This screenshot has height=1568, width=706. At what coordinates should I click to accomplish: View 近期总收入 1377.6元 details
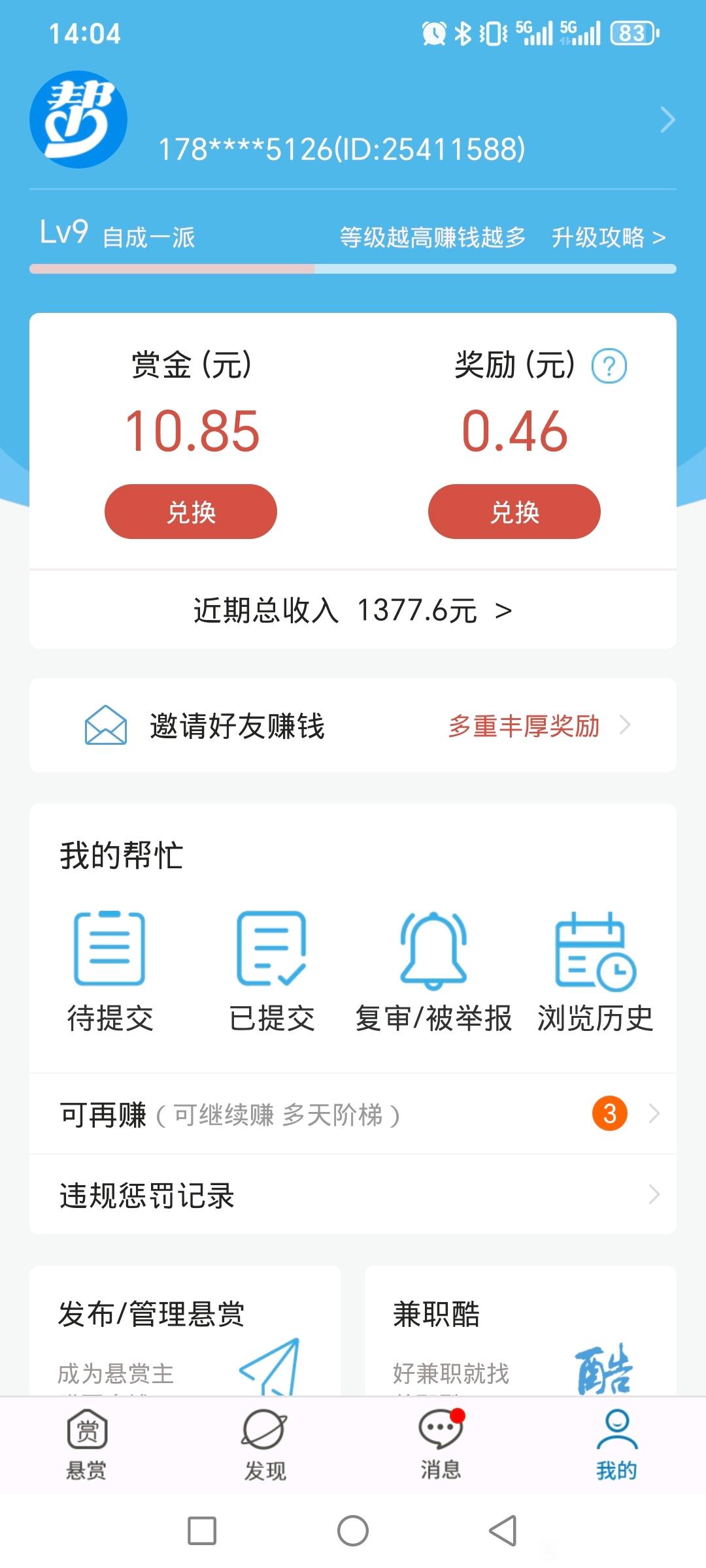click(353, 610)
